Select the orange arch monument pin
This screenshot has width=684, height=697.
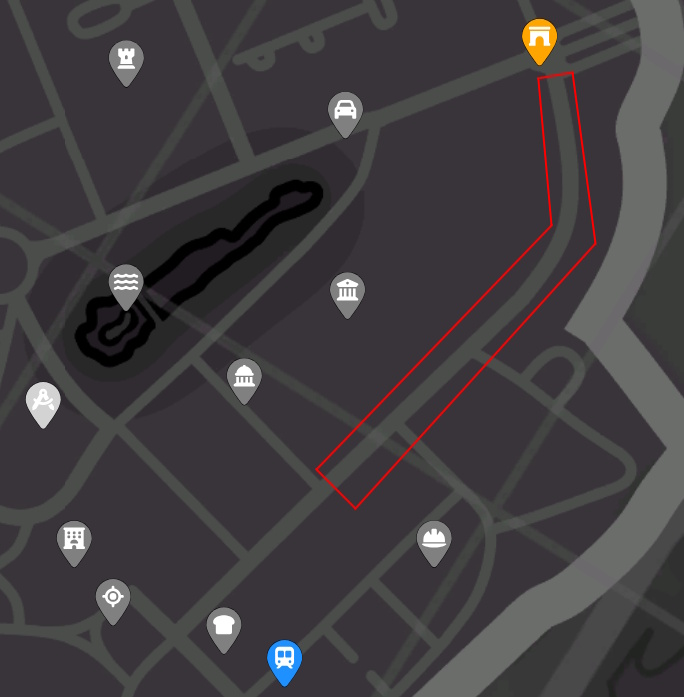pyautogui.click(x=539, y=39)
